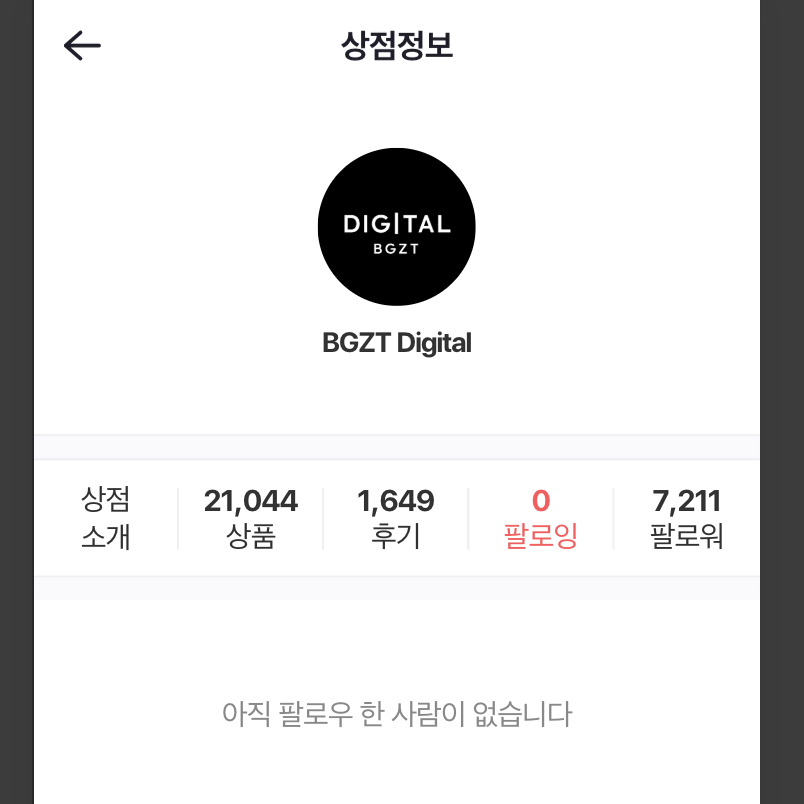Go back using the arrow icon
804x804 pixels.
[x=82, y=46]
